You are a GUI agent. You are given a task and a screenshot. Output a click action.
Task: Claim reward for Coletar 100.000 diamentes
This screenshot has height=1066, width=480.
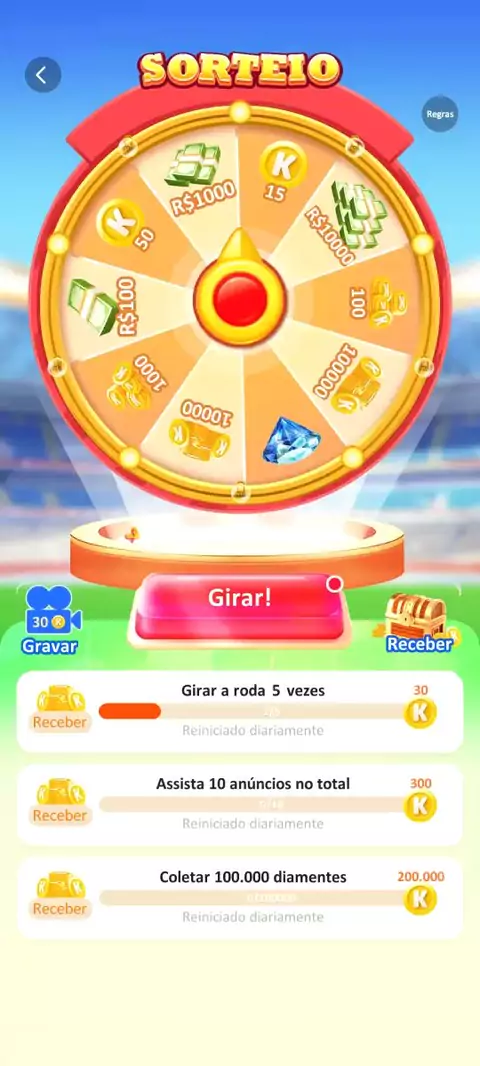click(61, 896)
